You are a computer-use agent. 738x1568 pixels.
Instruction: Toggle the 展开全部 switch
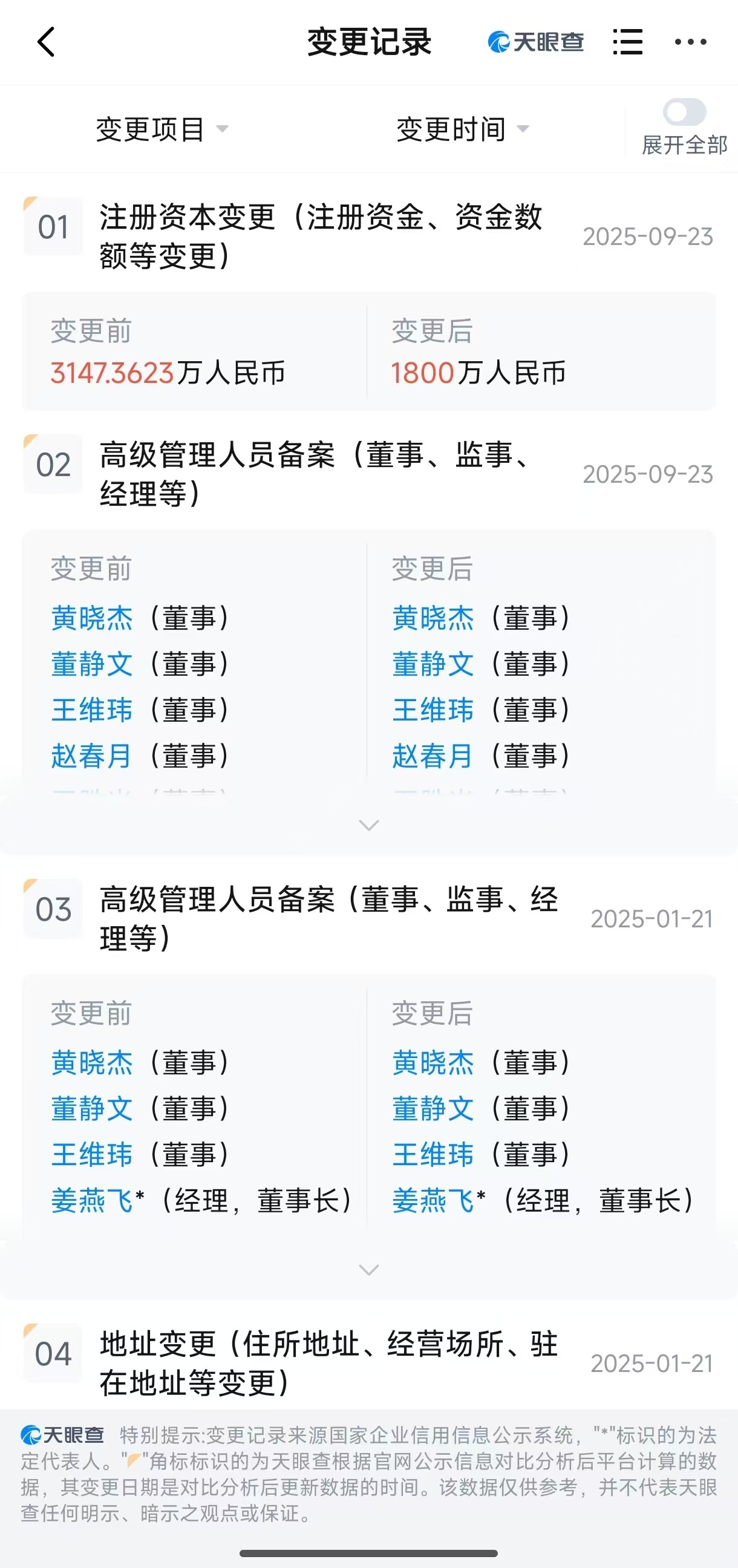(x=684, y=112)
